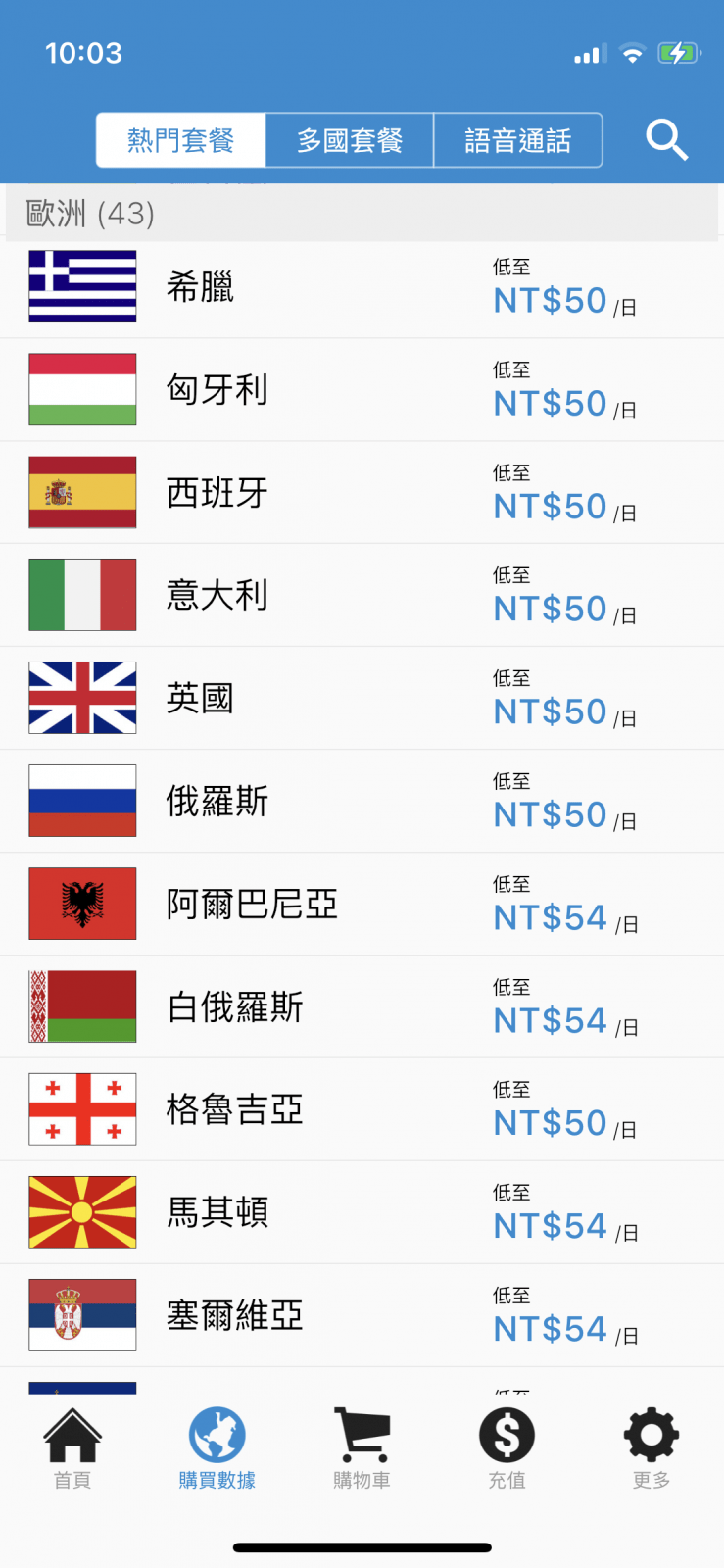Open the 格魯吉亞 data plan
This screenshot has width=724, height=1568.
[362, 1109]
